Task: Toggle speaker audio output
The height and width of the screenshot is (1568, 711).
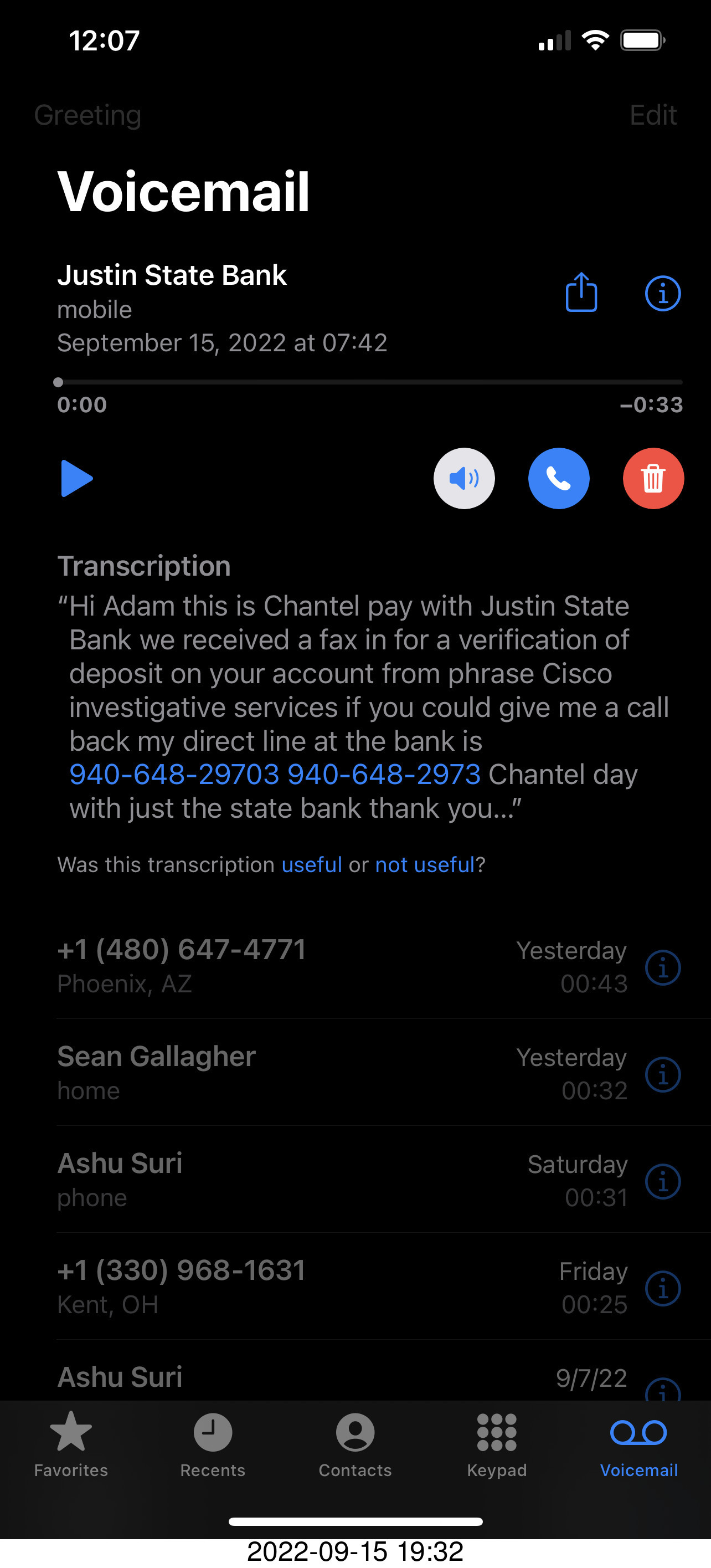Action: coord(464,479)
